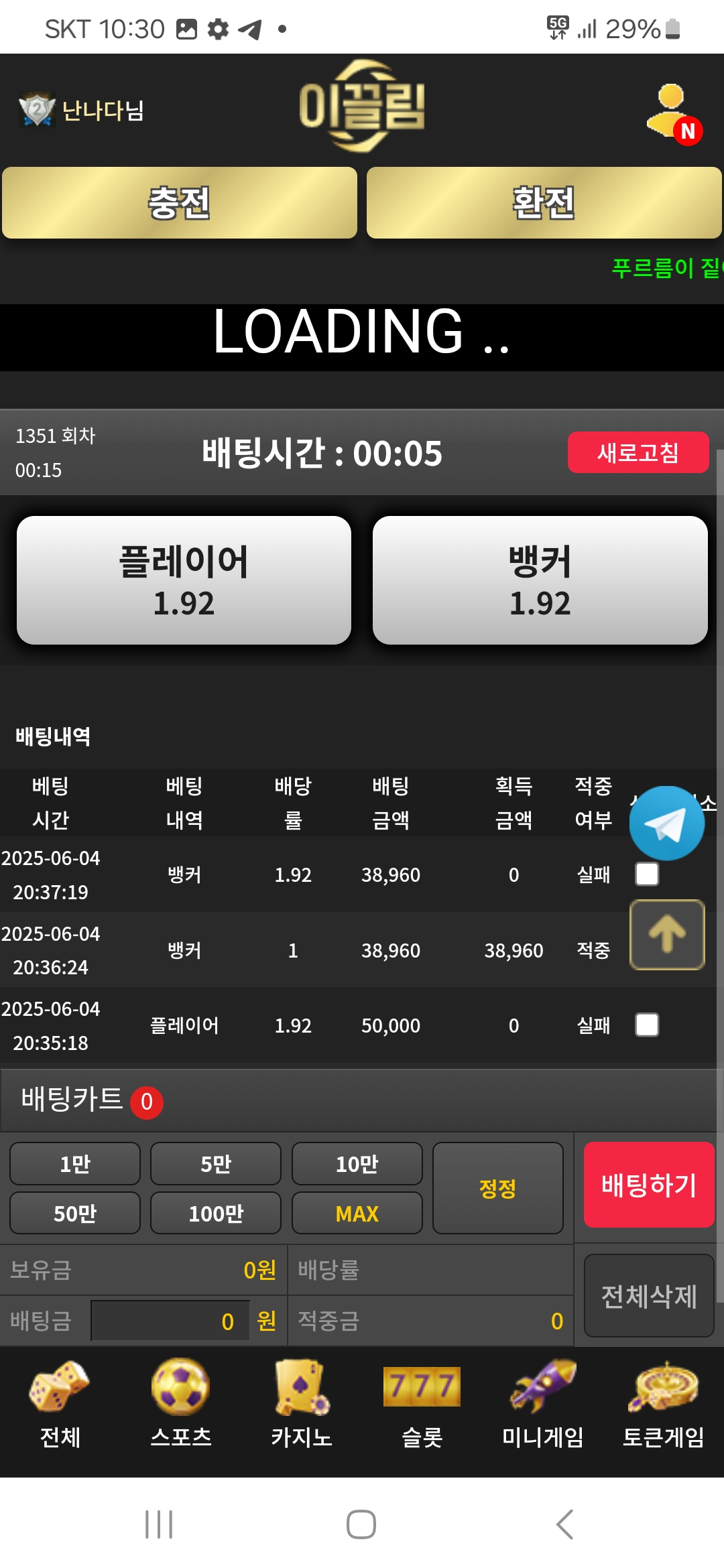This screenshot has height=1568, width=724.
Task: Tap the MAX amount button
Action: click(357, 1214)
